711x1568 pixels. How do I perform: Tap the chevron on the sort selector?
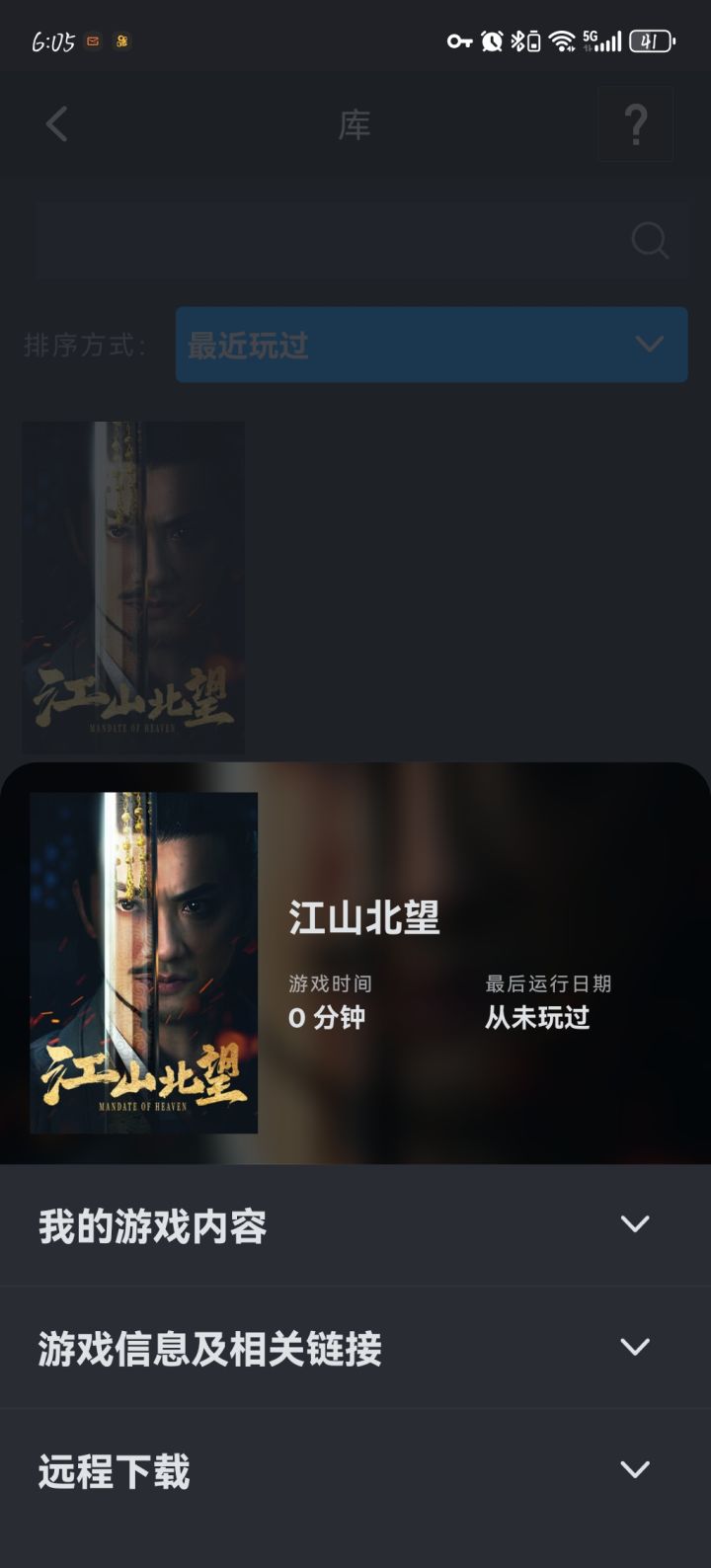coord(649,345)
